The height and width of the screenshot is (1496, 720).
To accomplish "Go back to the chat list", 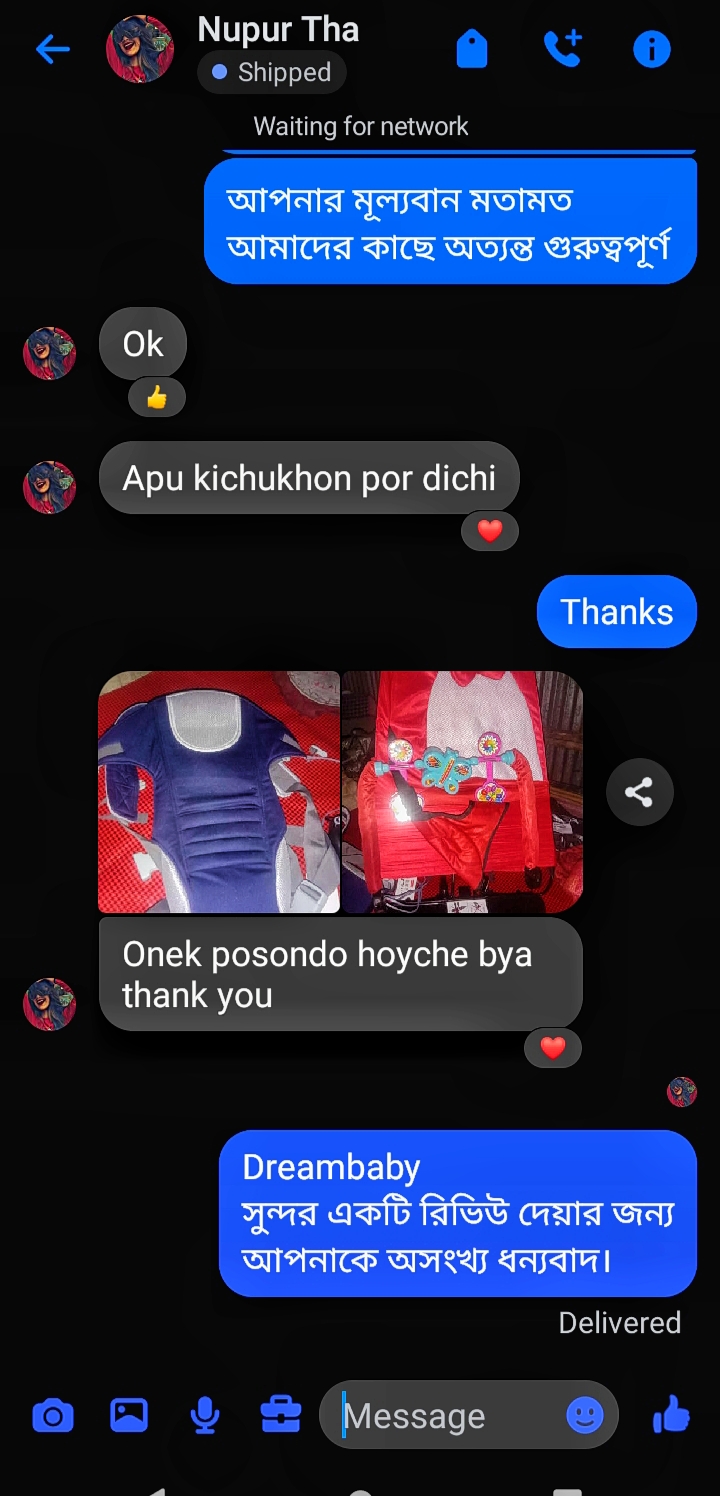I will tap(52, 49).
